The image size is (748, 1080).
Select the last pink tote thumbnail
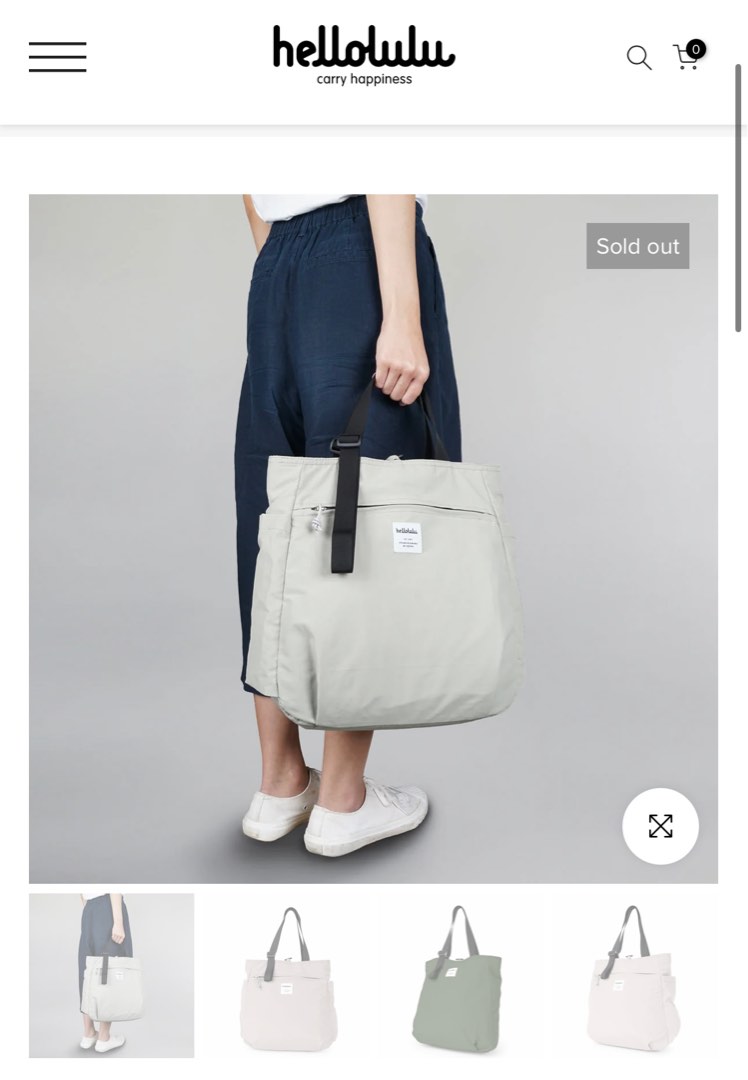[x=637, y=975]
